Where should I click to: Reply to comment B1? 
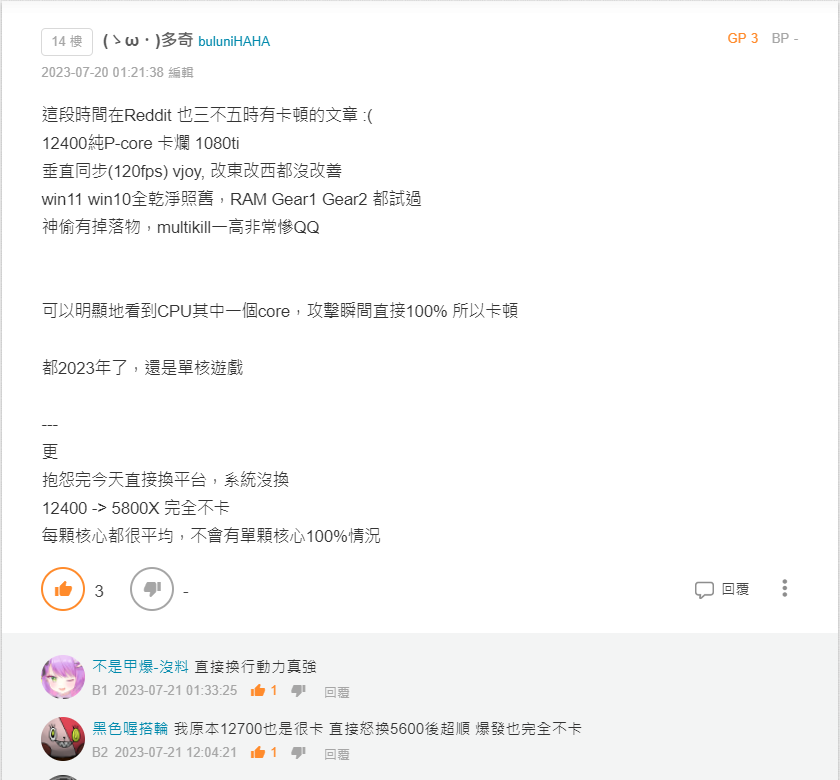pyautogui.click(x=337, y=691)
